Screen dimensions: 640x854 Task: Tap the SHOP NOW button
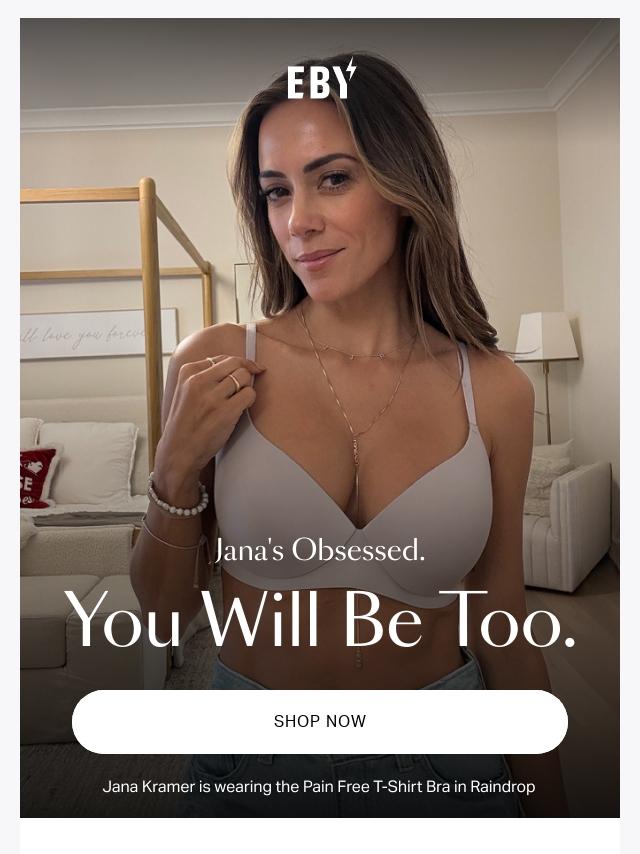click(x=320, y=721)
